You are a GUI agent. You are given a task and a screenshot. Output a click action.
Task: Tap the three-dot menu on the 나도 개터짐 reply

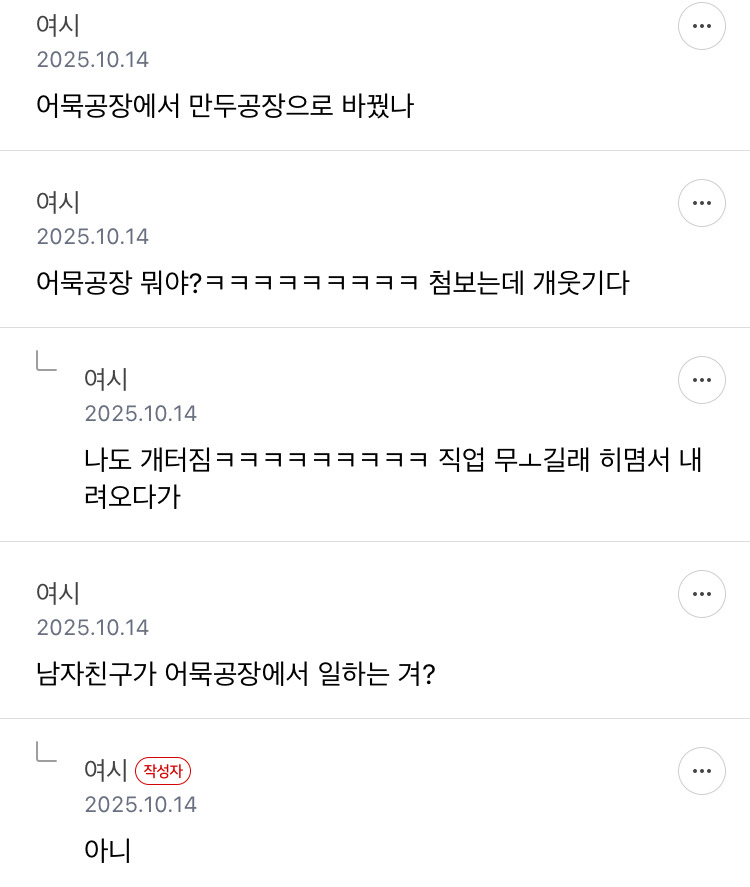click(x=701, y=380)
